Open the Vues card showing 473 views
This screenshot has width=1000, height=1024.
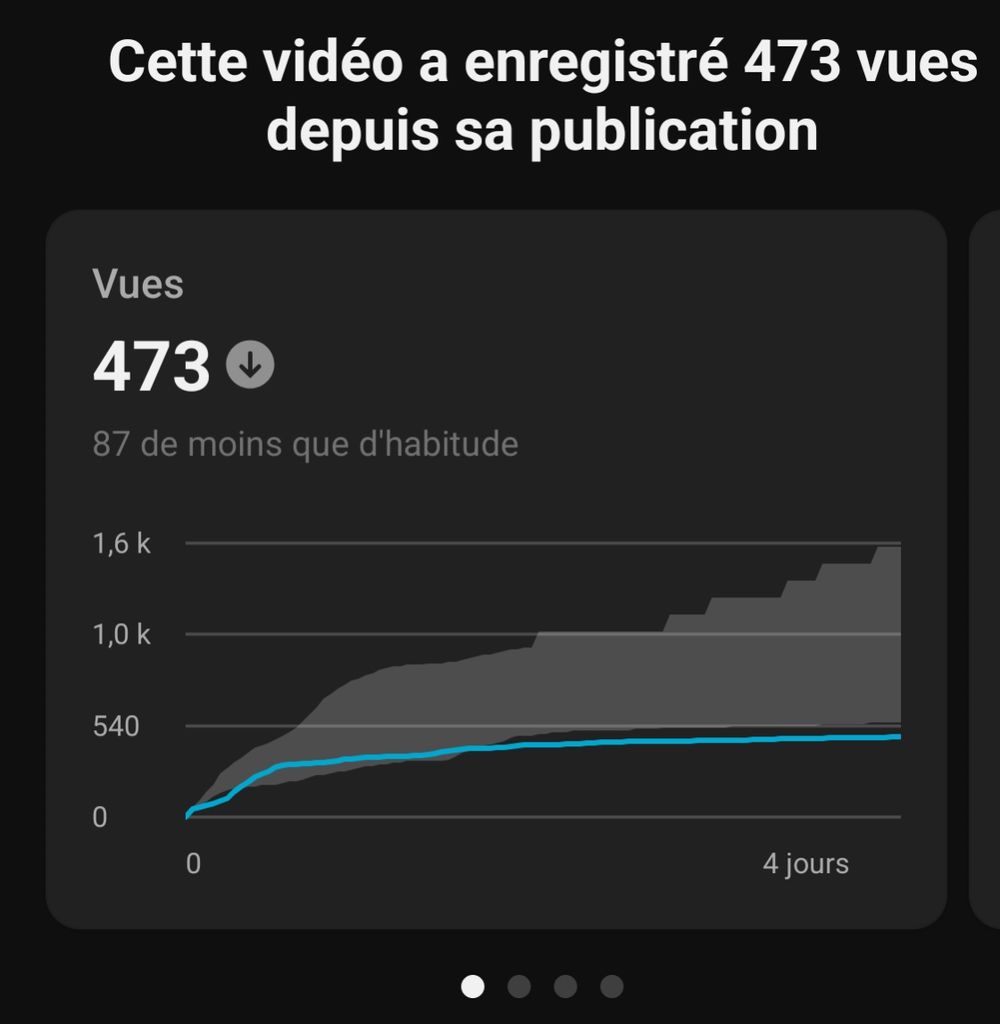tap(496, 568)
